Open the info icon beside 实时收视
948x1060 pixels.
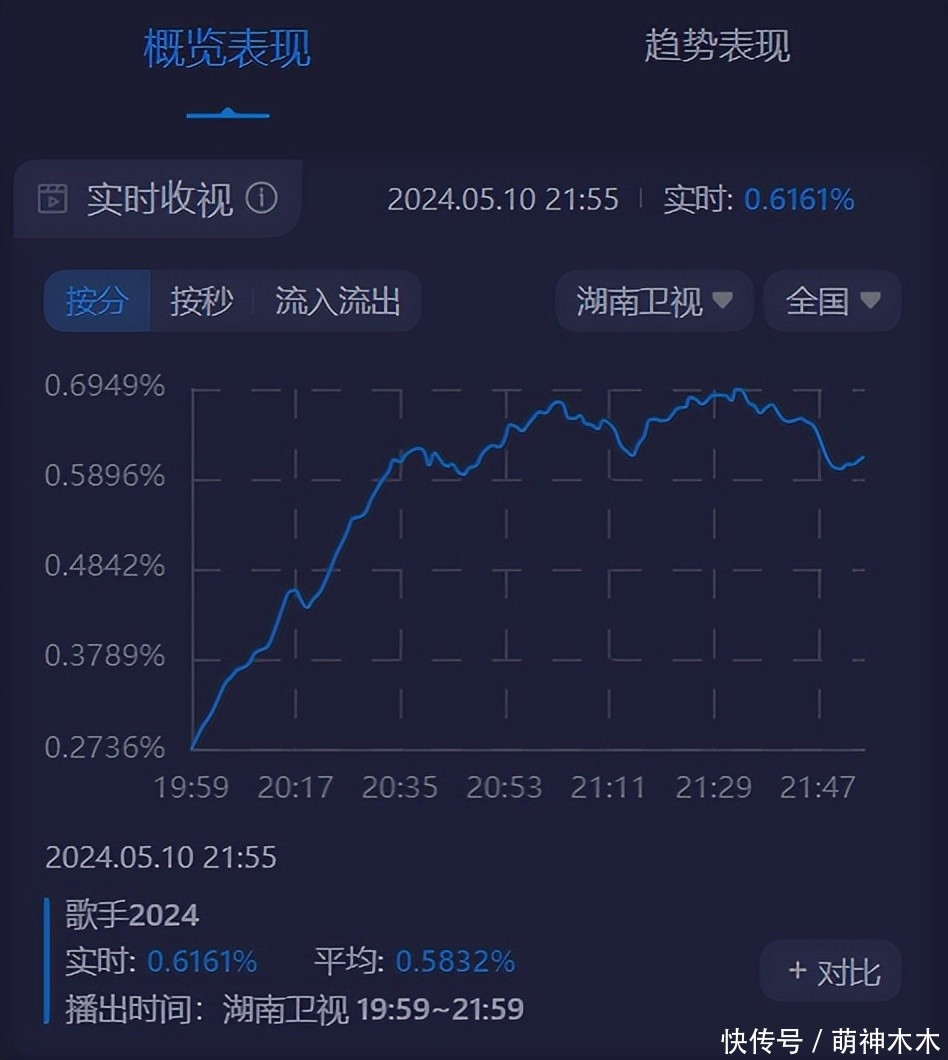pyautogui.click(x=261, y=198)
